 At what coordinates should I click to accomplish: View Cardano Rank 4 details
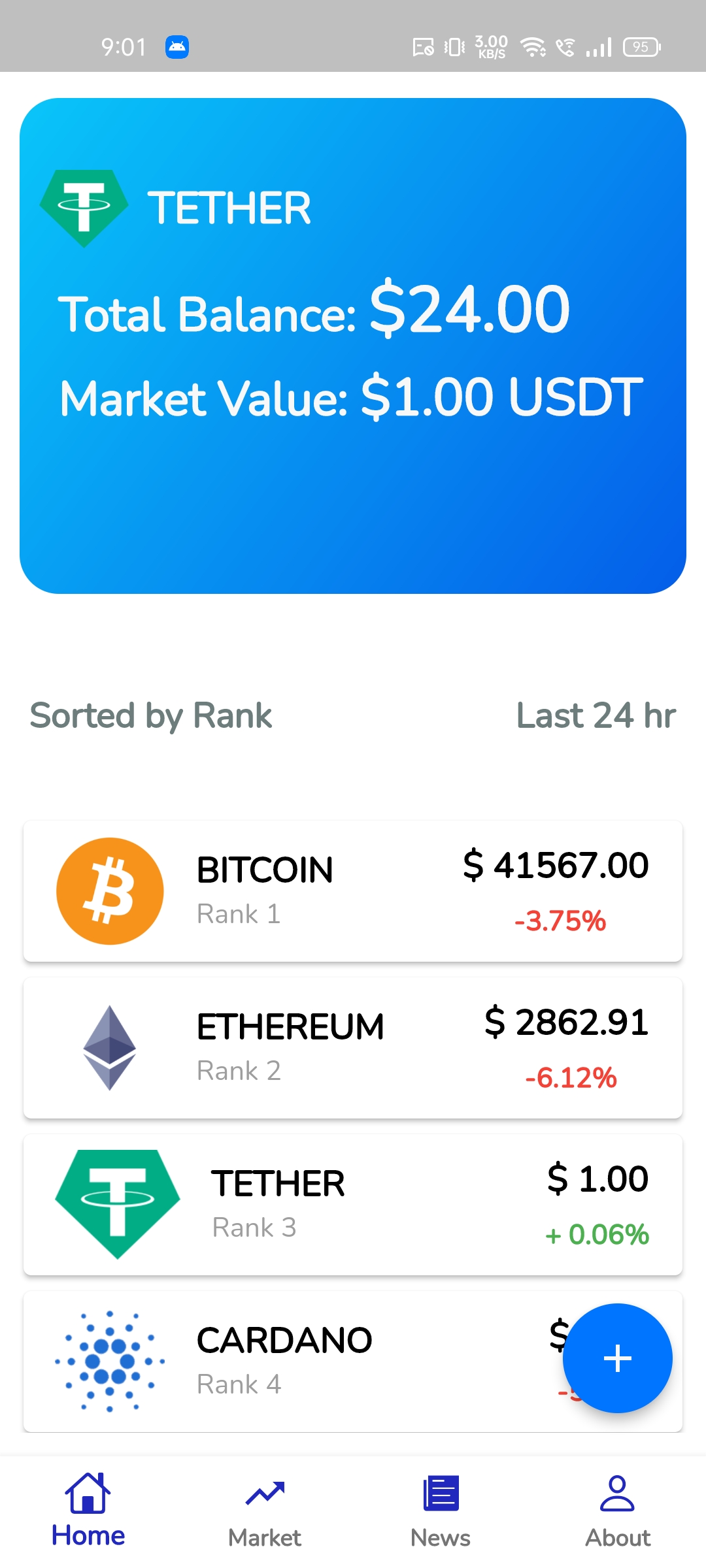click(353, 1362)
